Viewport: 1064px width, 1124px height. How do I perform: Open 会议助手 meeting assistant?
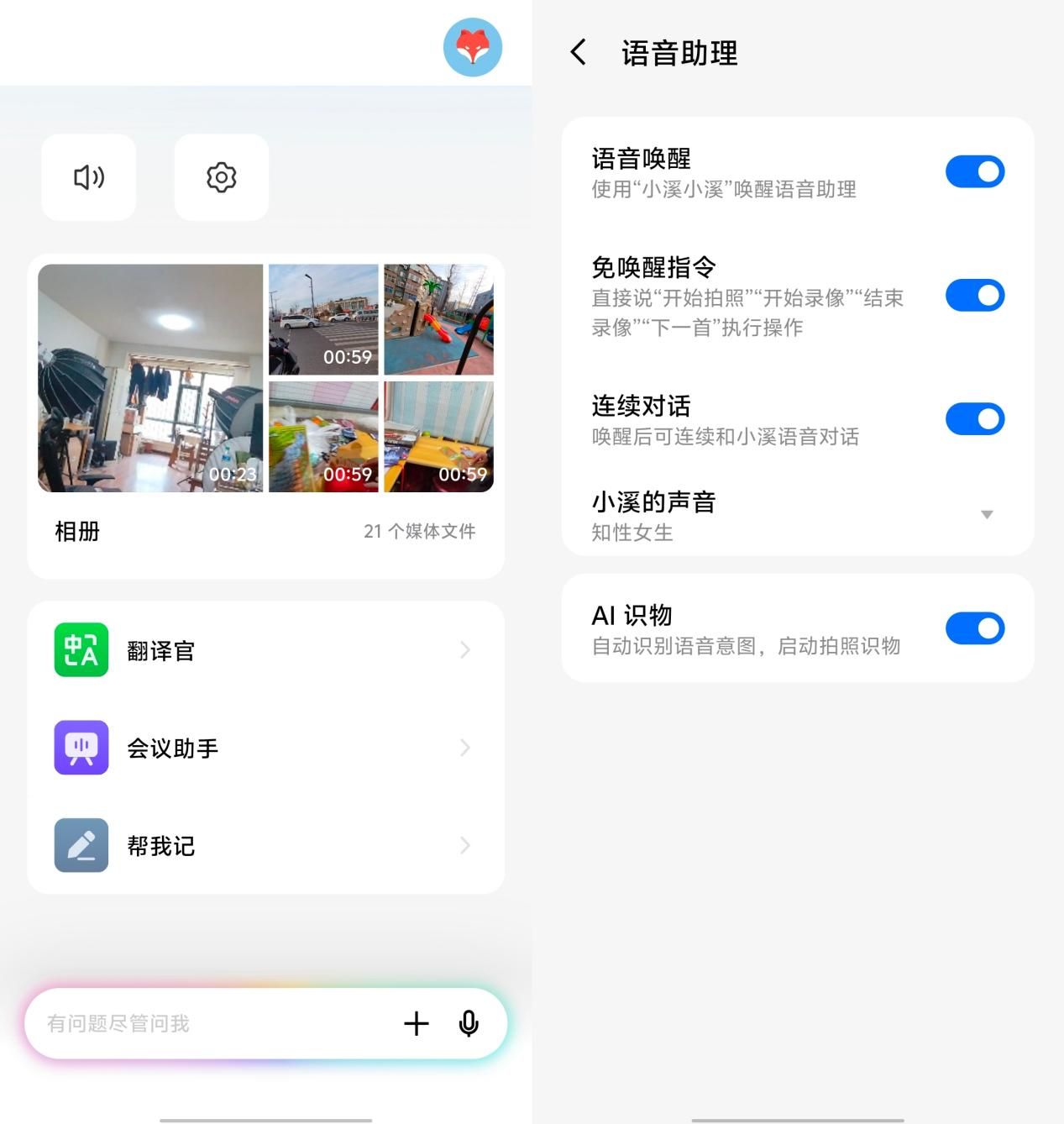tap(265, 748)
